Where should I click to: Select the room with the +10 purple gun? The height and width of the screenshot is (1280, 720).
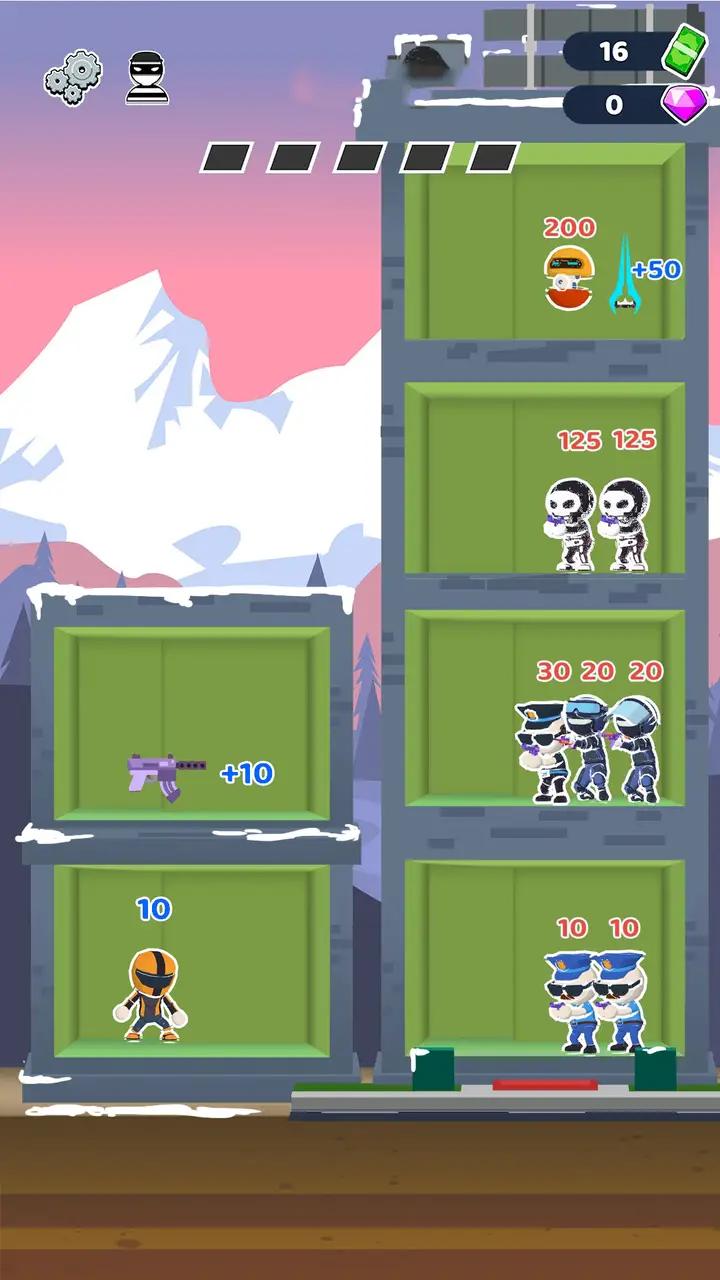point(192,725)
